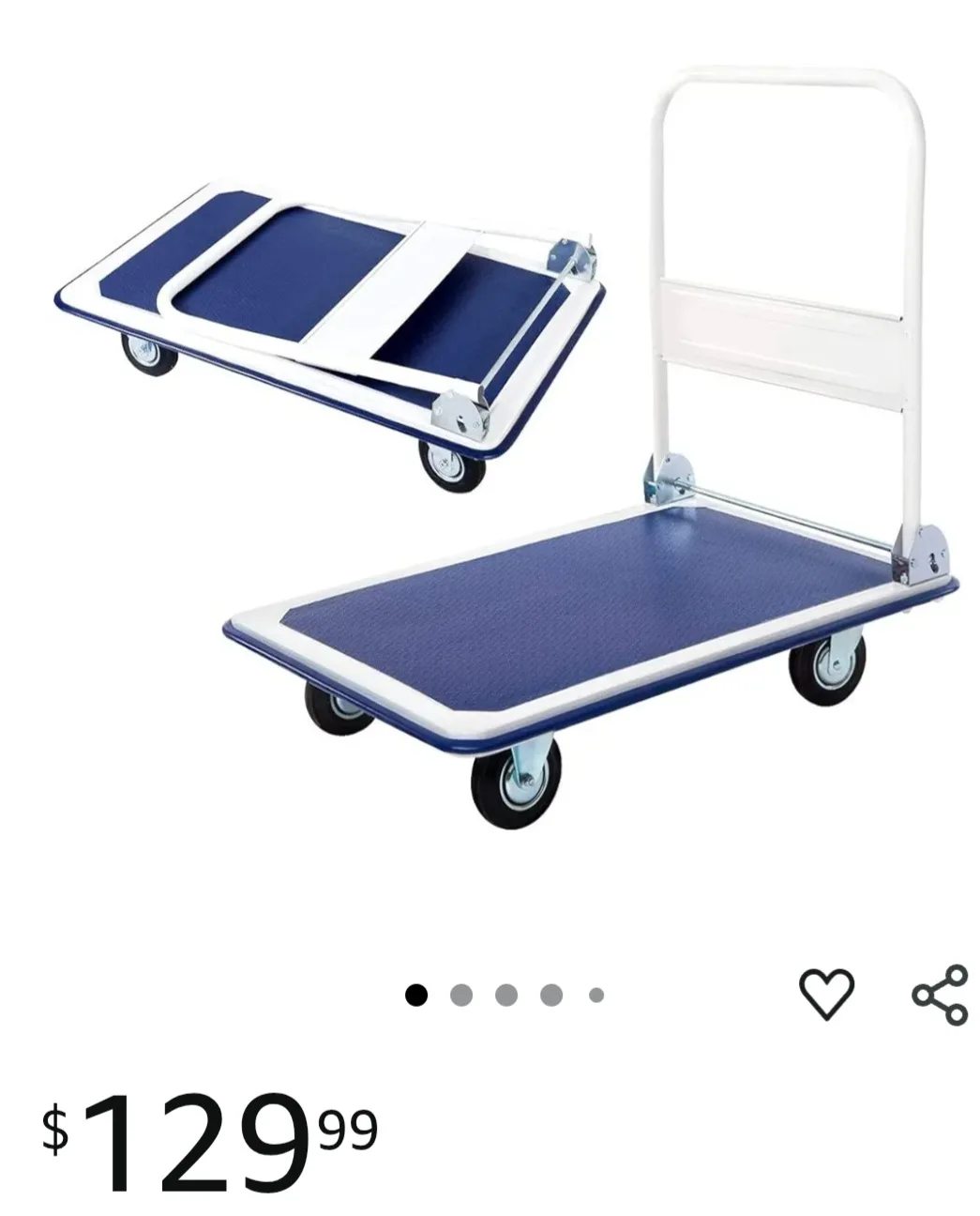The width and height of the screenshot is (980, 1216).
Task: Tap the blue platform of the cart
Action: 581,638
